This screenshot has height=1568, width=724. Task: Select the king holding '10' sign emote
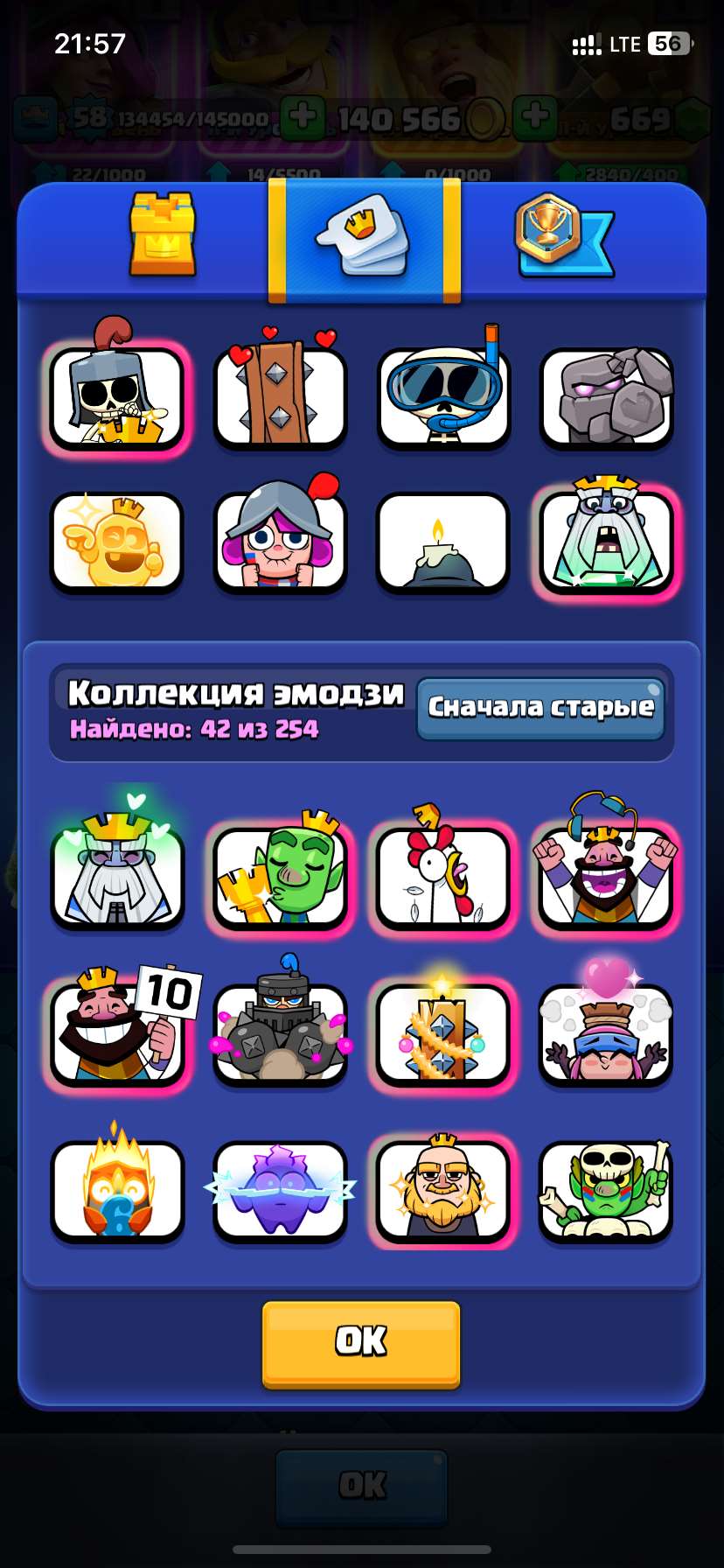[117, 1032]
